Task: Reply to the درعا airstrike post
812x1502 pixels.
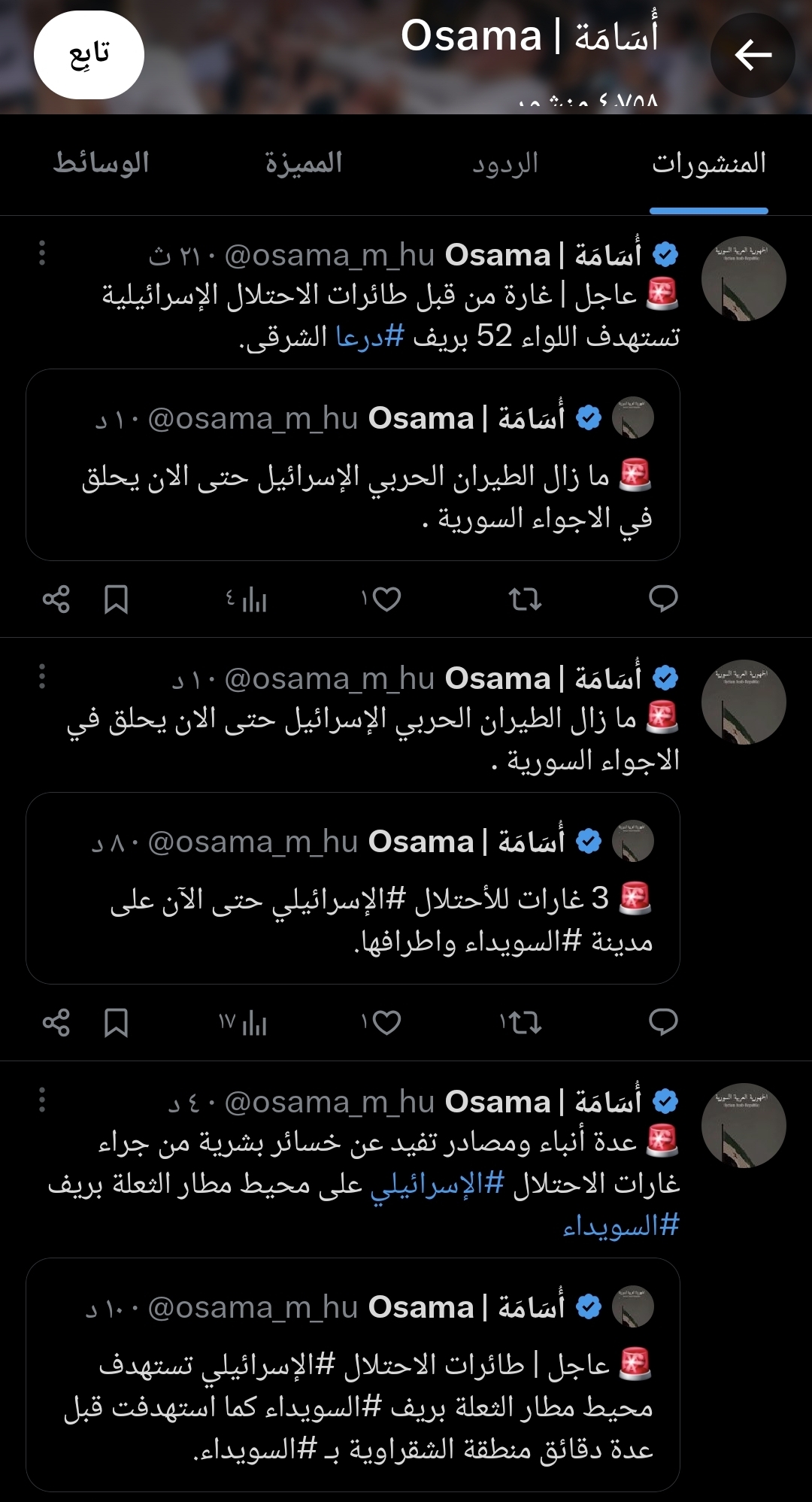Action: pos(663,599)
